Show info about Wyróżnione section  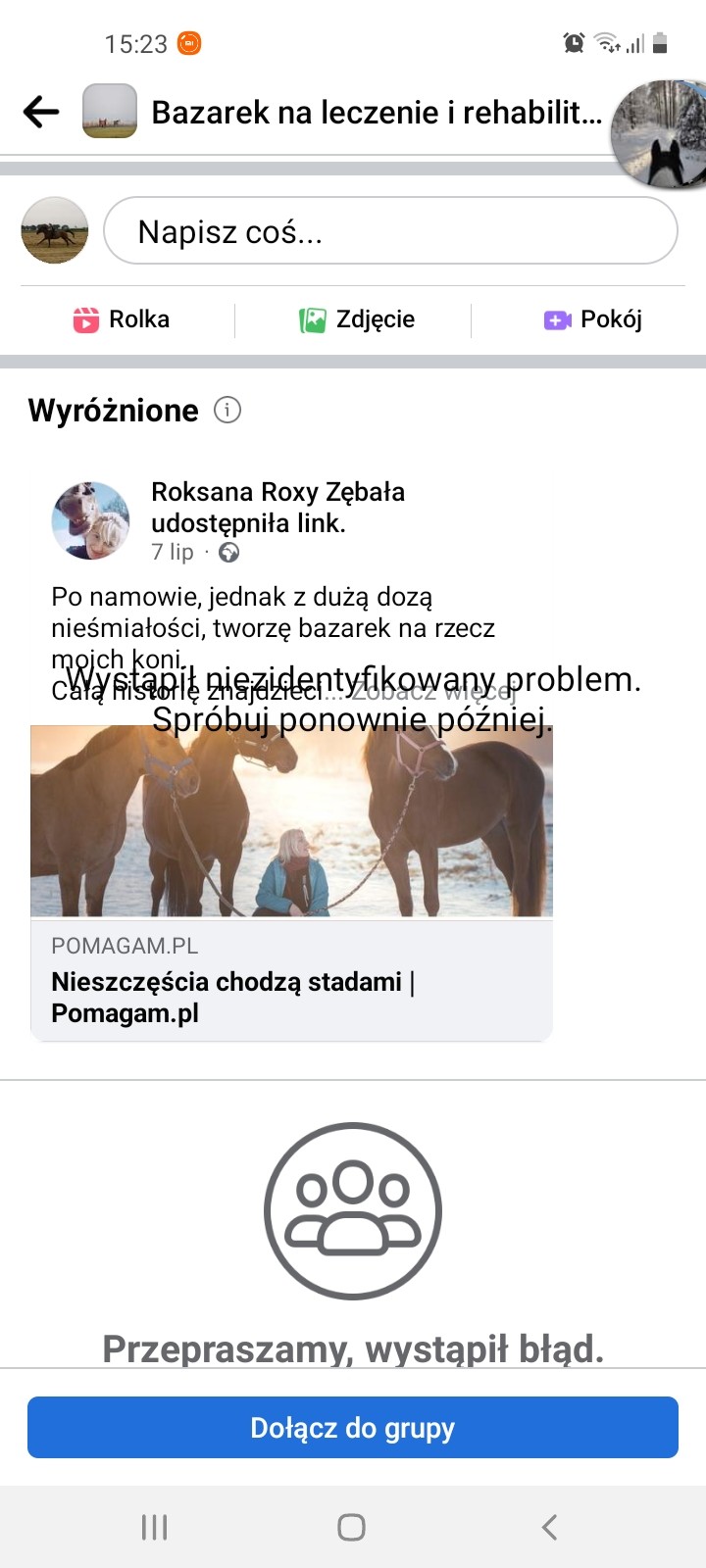coord(227,410)
